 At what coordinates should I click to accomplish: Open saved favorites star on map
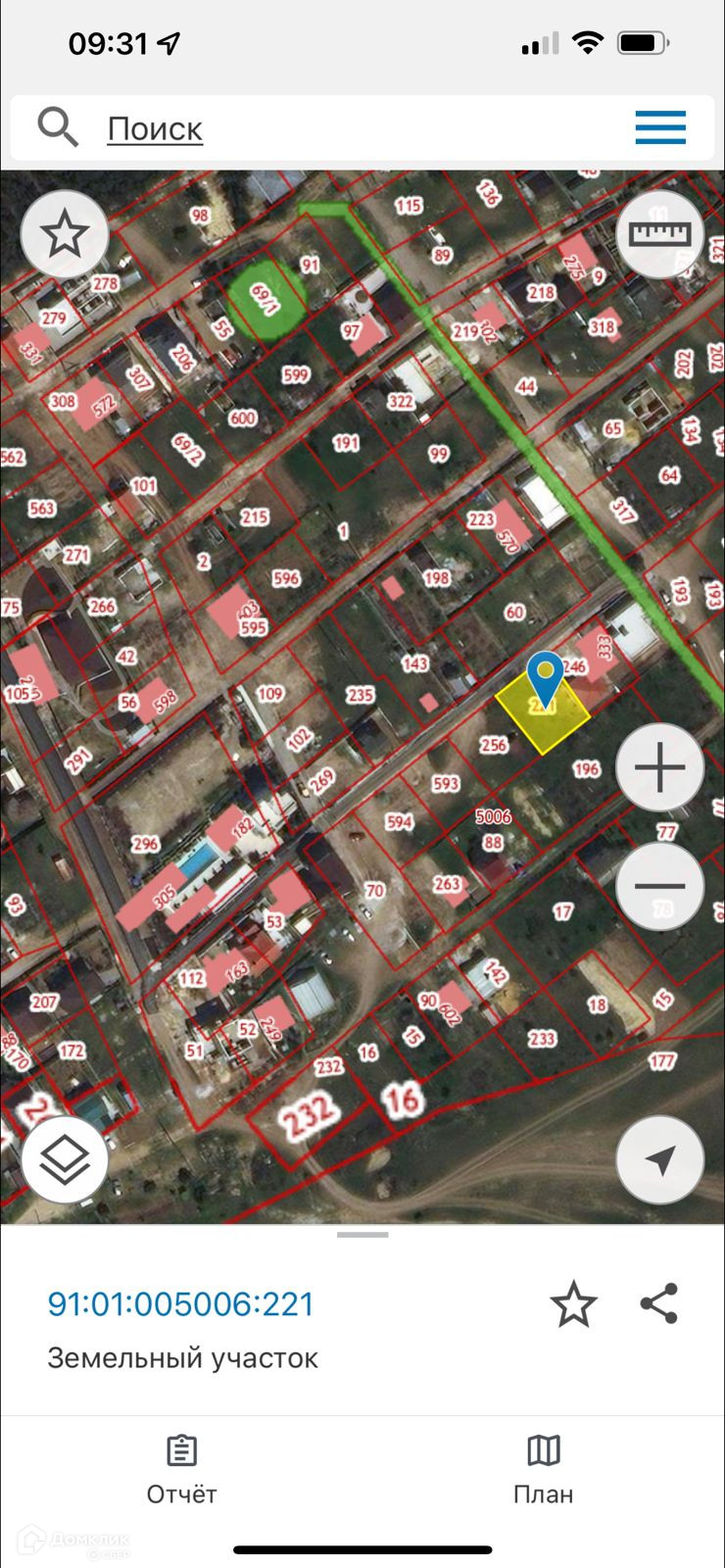point(65,234)
